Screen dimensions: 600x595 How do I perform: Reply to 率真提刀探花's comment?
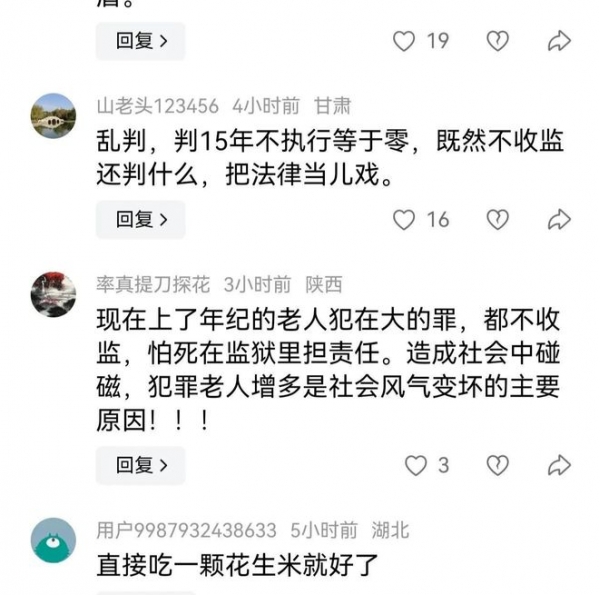point(140,465)
